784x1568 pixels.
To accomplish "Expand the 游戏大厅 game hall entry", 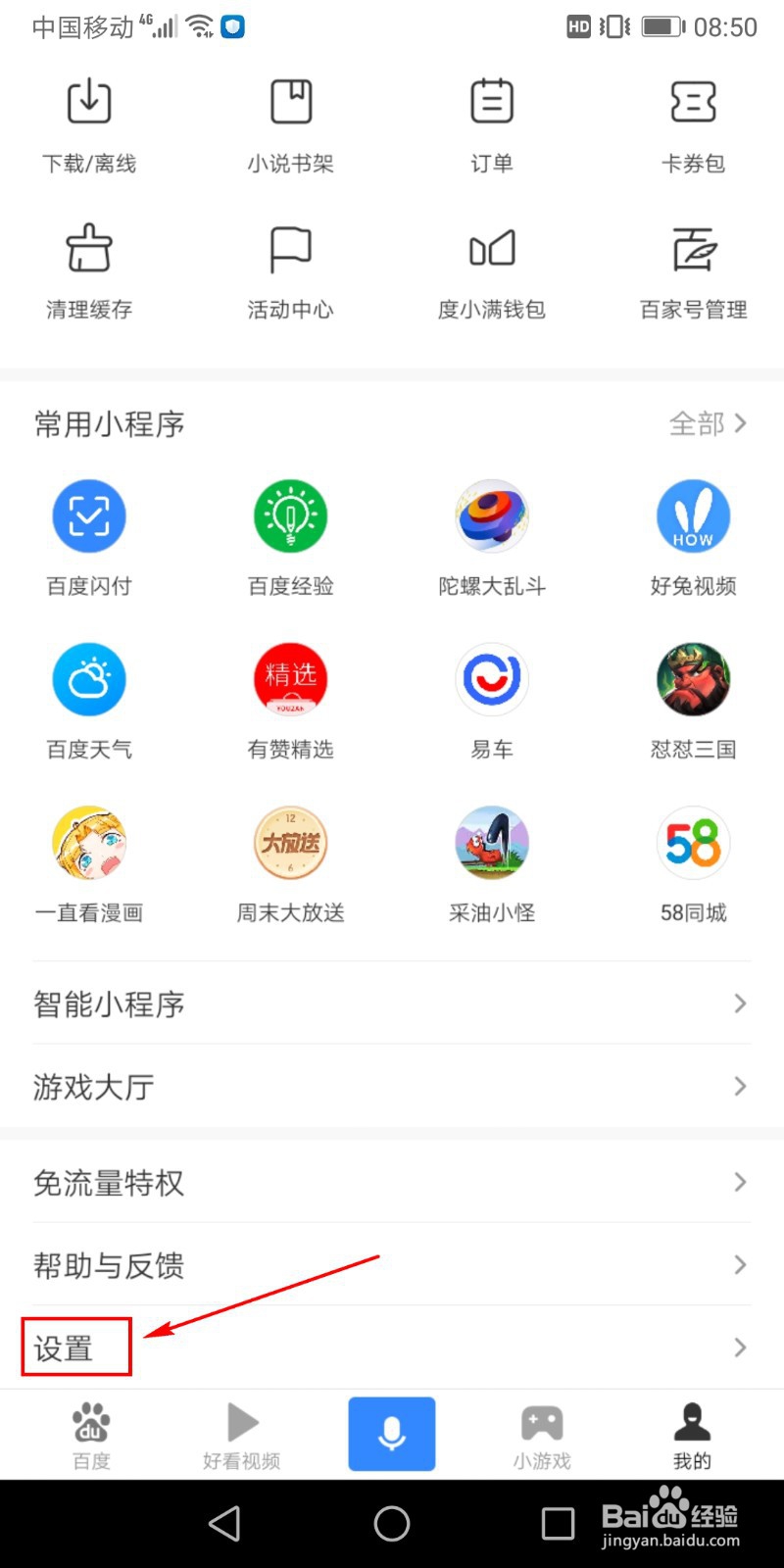I will coord(392,1086).
